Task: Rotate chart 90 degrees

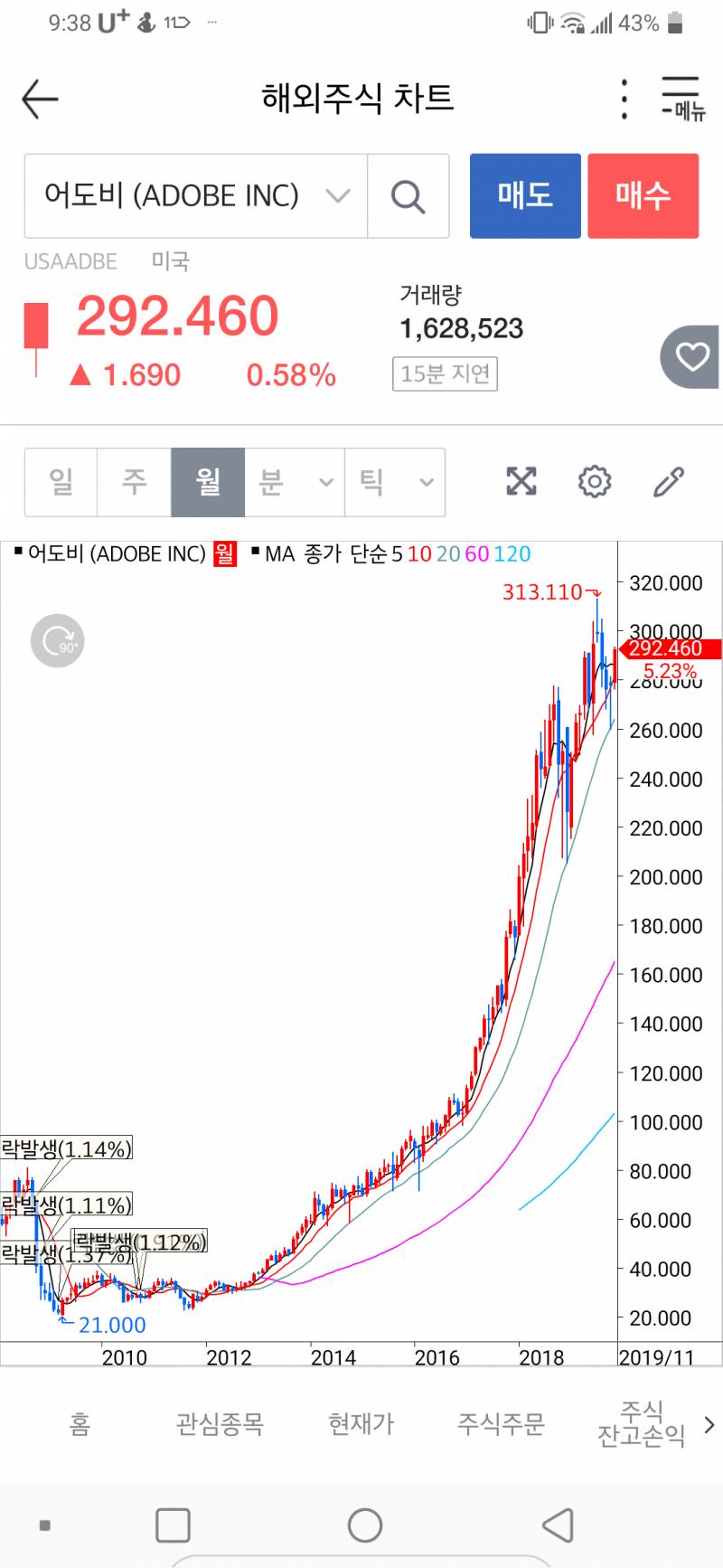Action: (58, 641)
